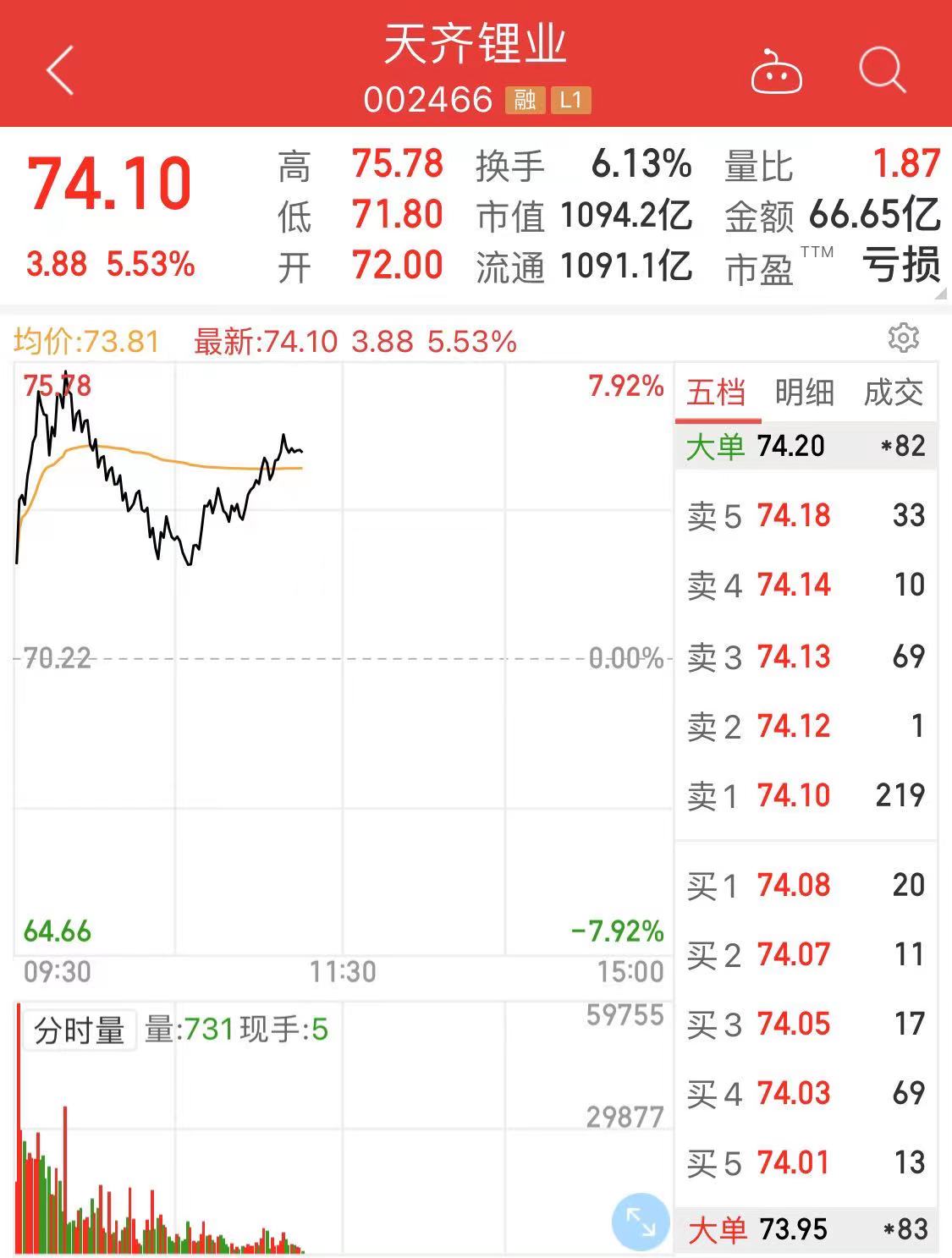
Task: Select the 买1 74.08 order row
Action: [x=806, y=885]
